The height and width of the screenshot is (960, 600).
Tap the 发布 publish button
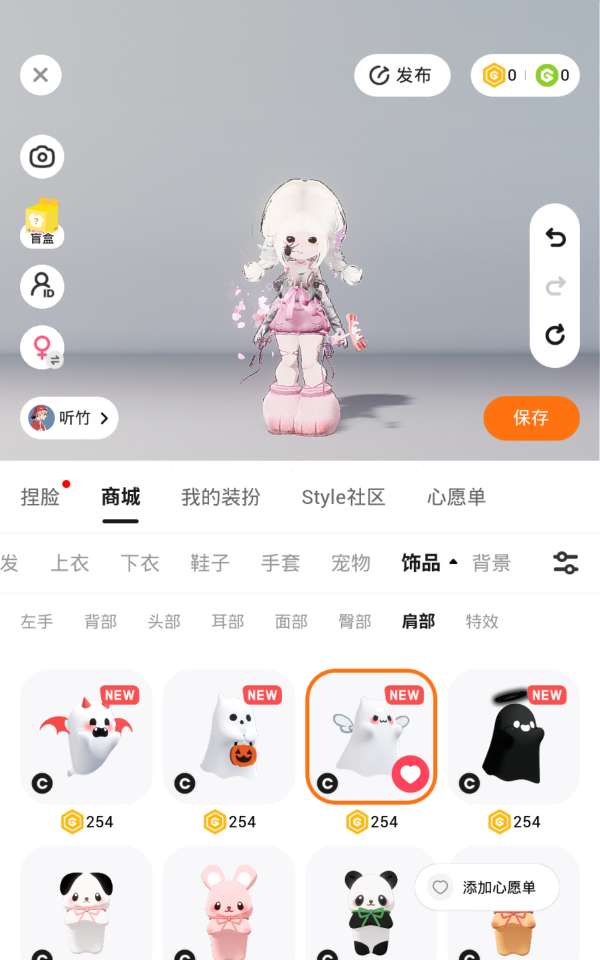point(402,75)
